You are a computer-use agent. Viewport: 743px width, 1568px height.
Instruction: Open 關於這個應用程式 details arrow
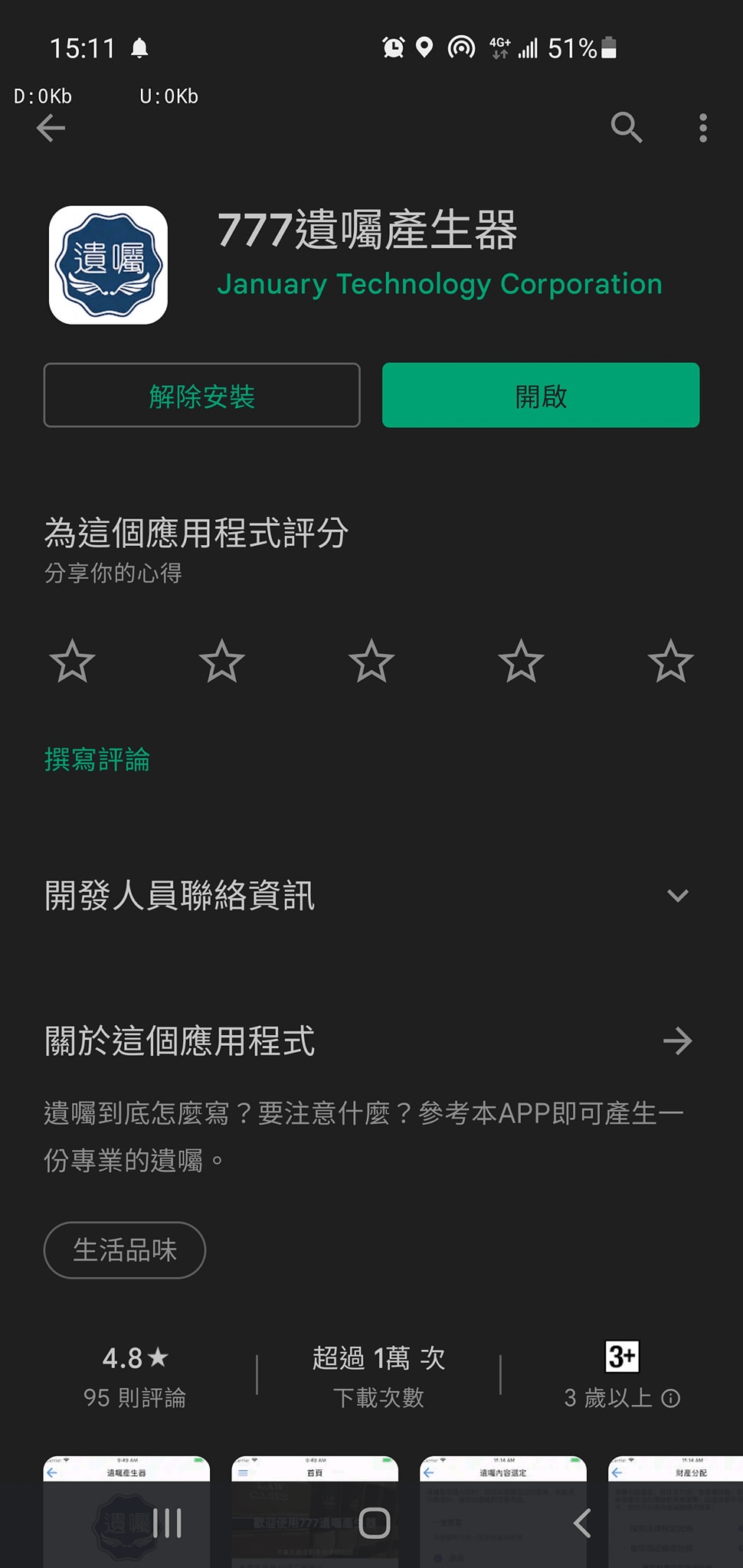[x=677, y=1041]
